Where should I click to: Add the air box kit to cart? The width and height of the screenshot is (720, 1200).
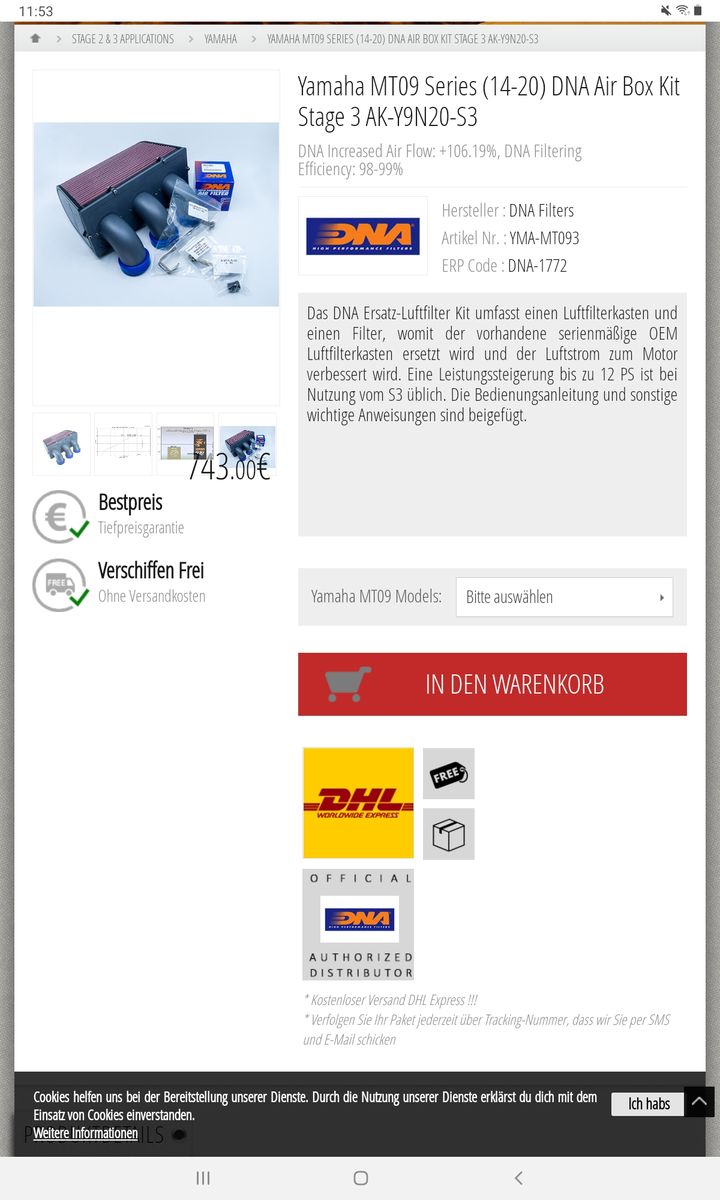(492, 684)
